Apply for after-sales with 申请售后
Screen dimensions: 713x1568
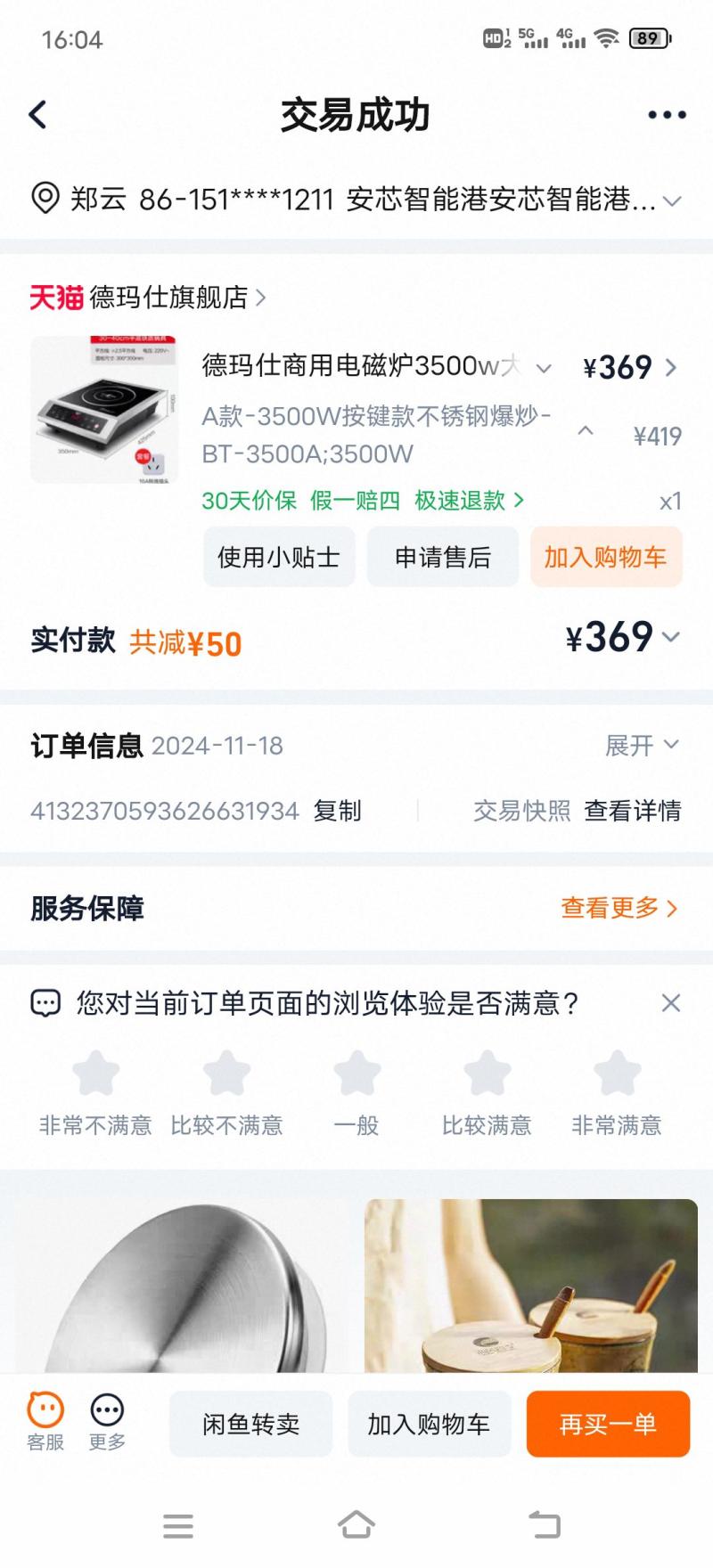pos(443,557)
